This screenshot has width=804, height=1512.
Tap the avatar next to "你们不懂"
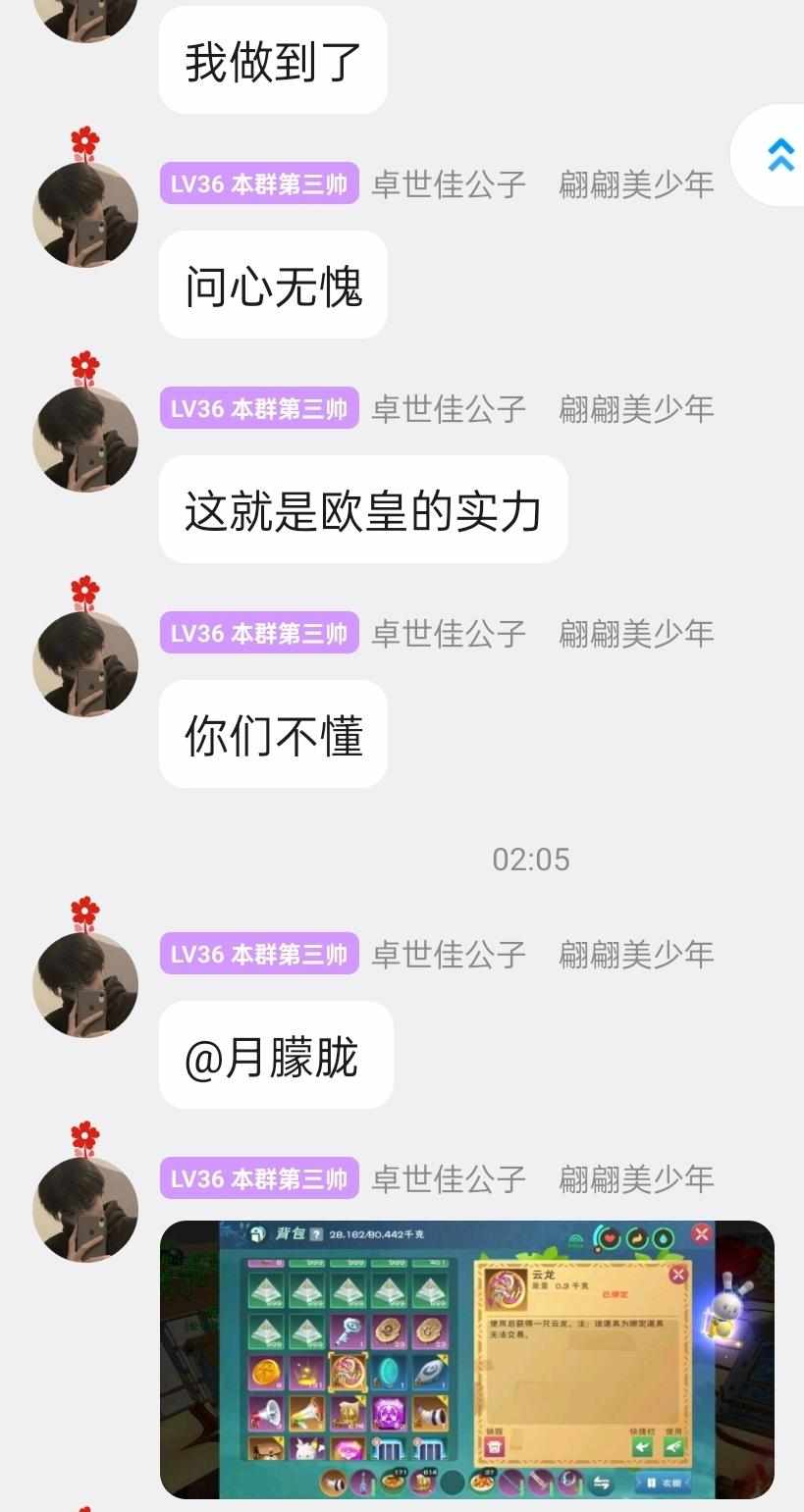pos(85,663)
